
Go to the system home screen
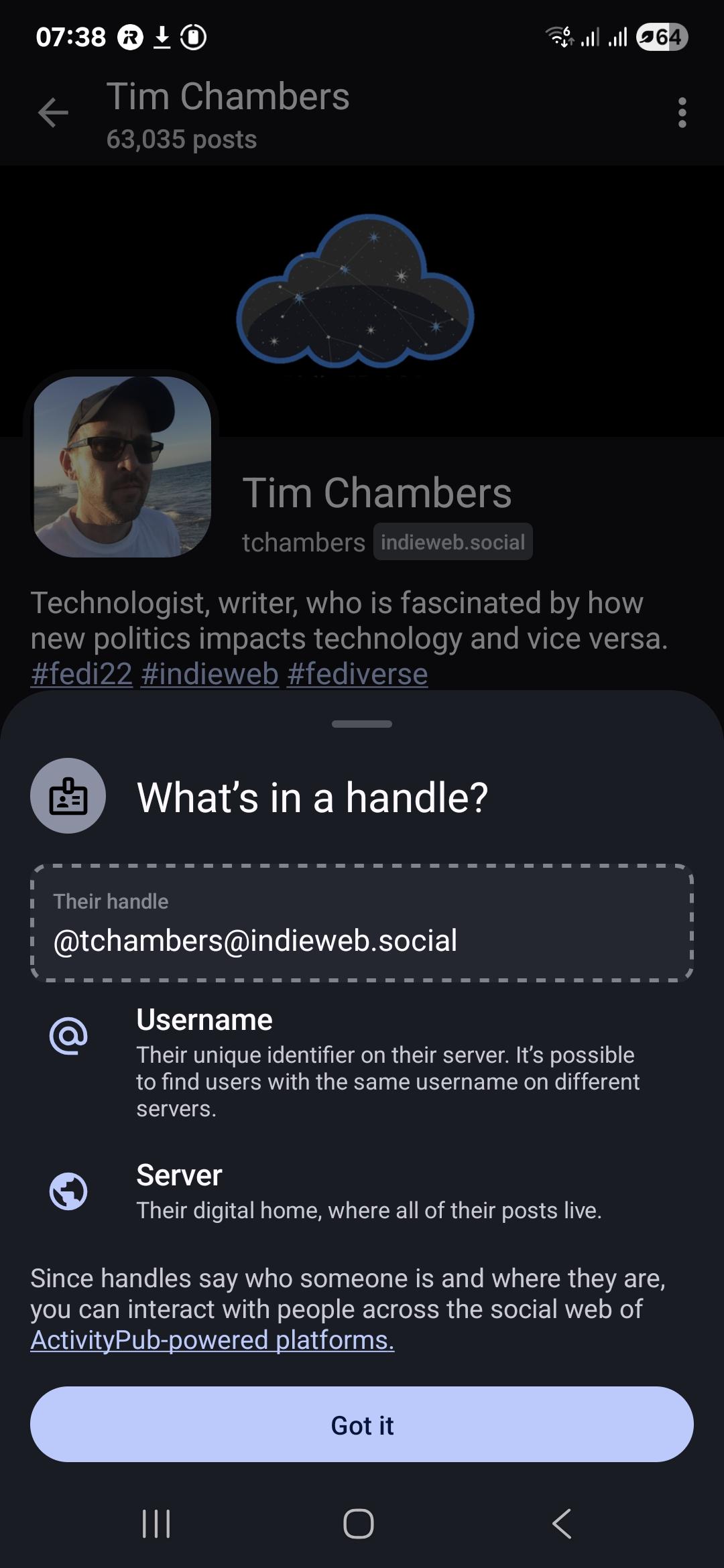click(x=359, y=1524)
